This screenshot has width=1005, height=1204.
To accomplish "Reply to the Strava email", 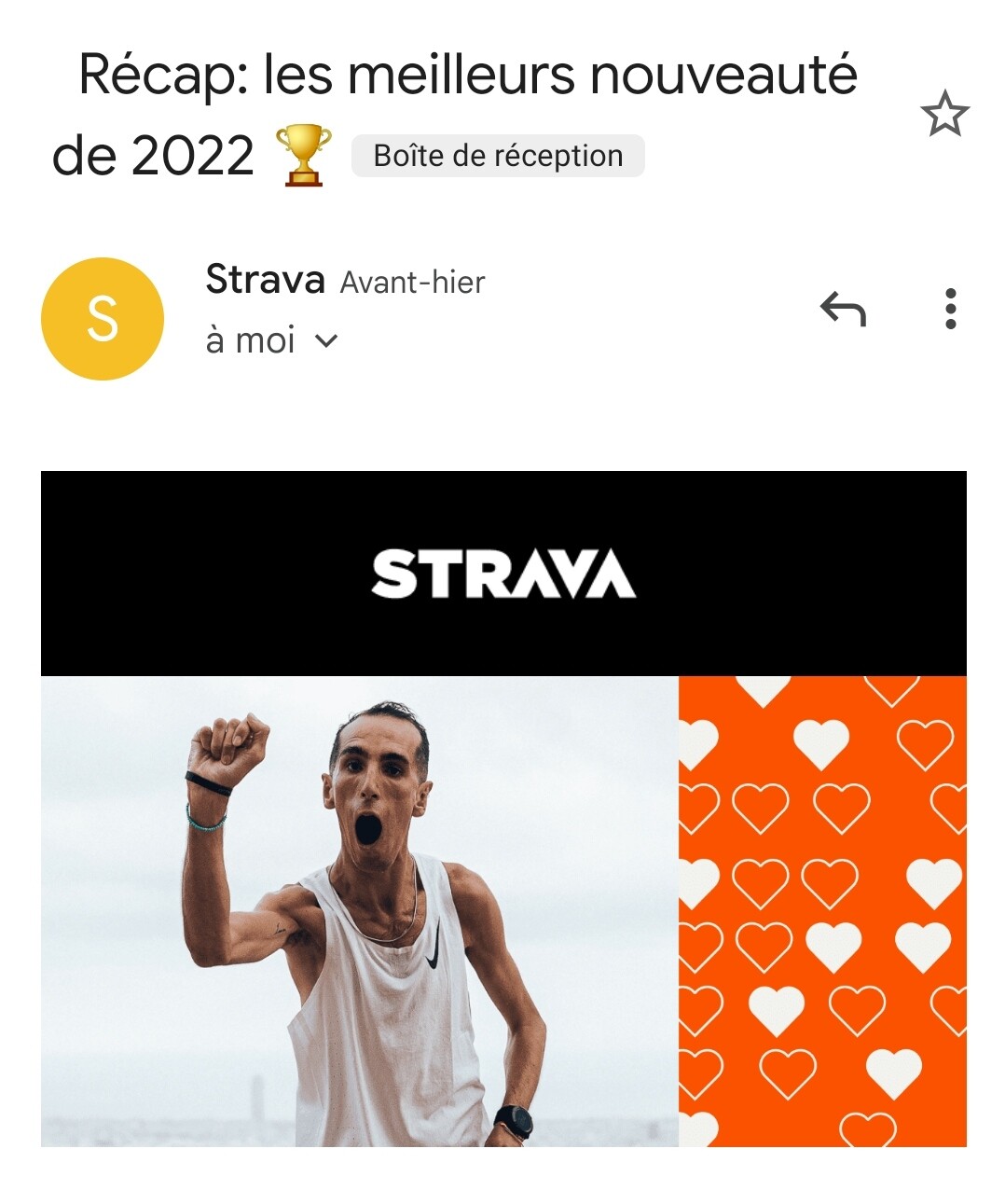I will click(x=843, y=309).
